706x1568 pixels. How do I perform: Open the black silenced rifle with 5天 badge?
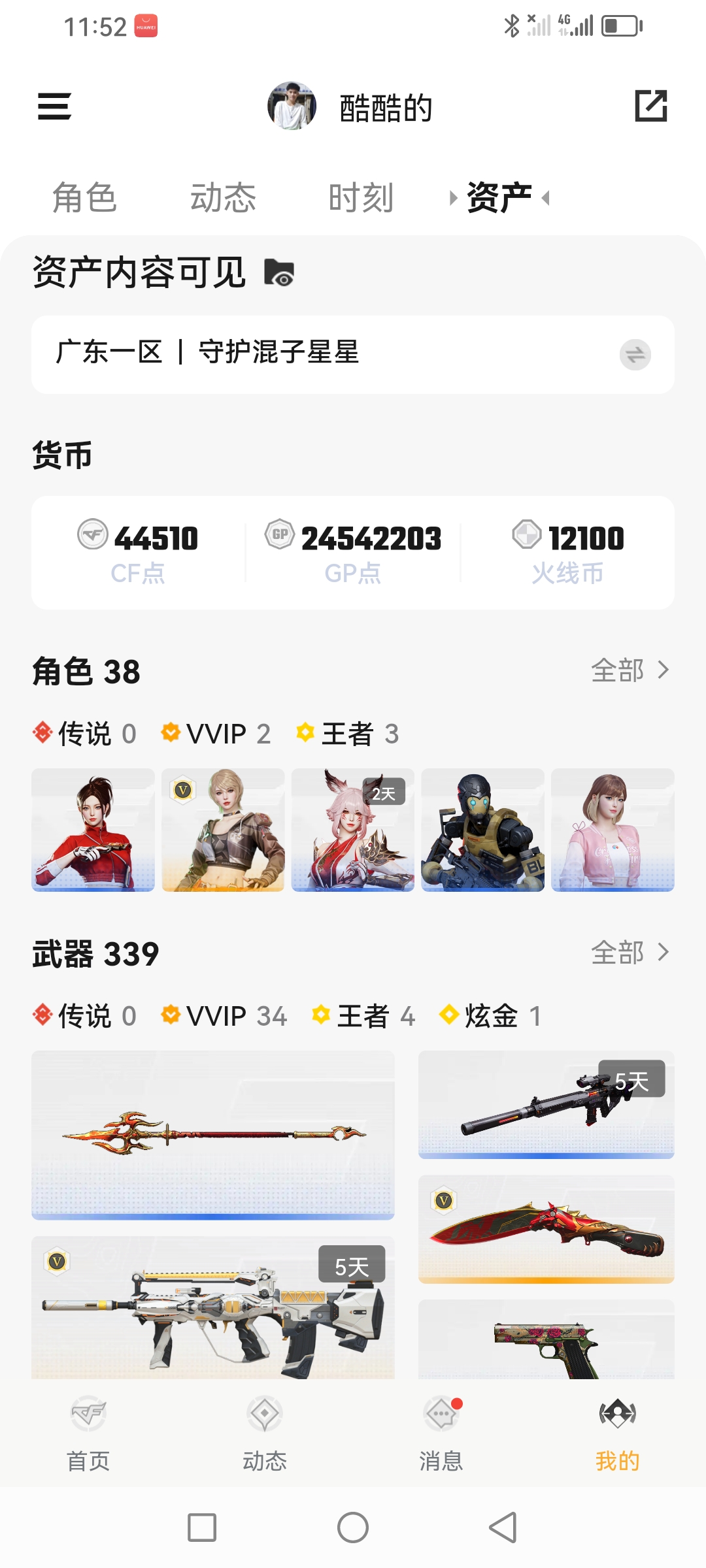[x=546, y=1104]
